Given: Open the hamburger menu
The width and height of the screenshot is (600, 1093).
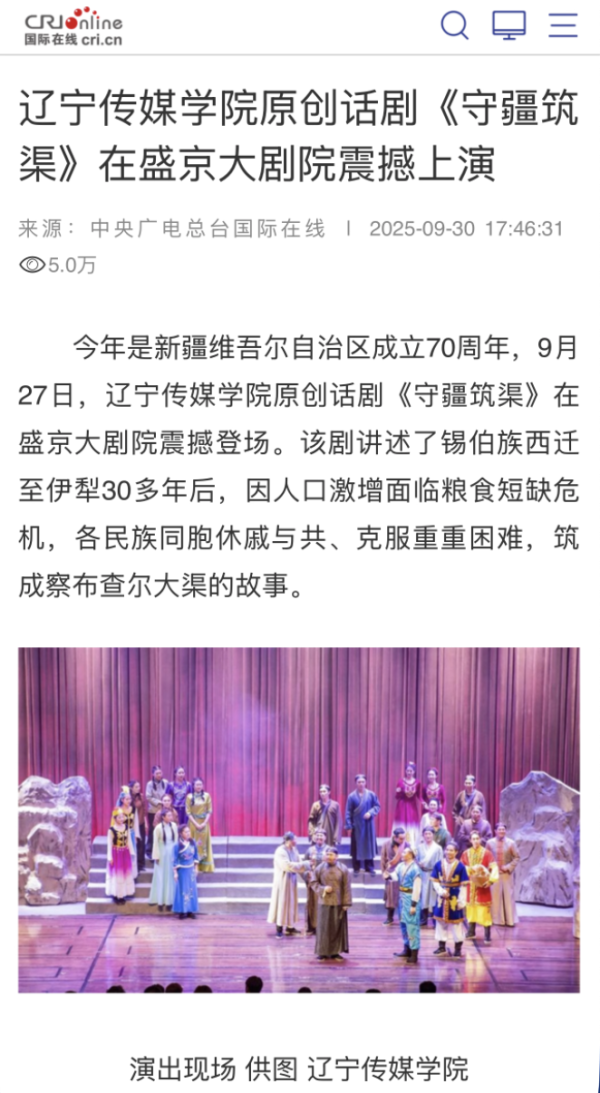Looking at the screenshot, I should 563,25.
